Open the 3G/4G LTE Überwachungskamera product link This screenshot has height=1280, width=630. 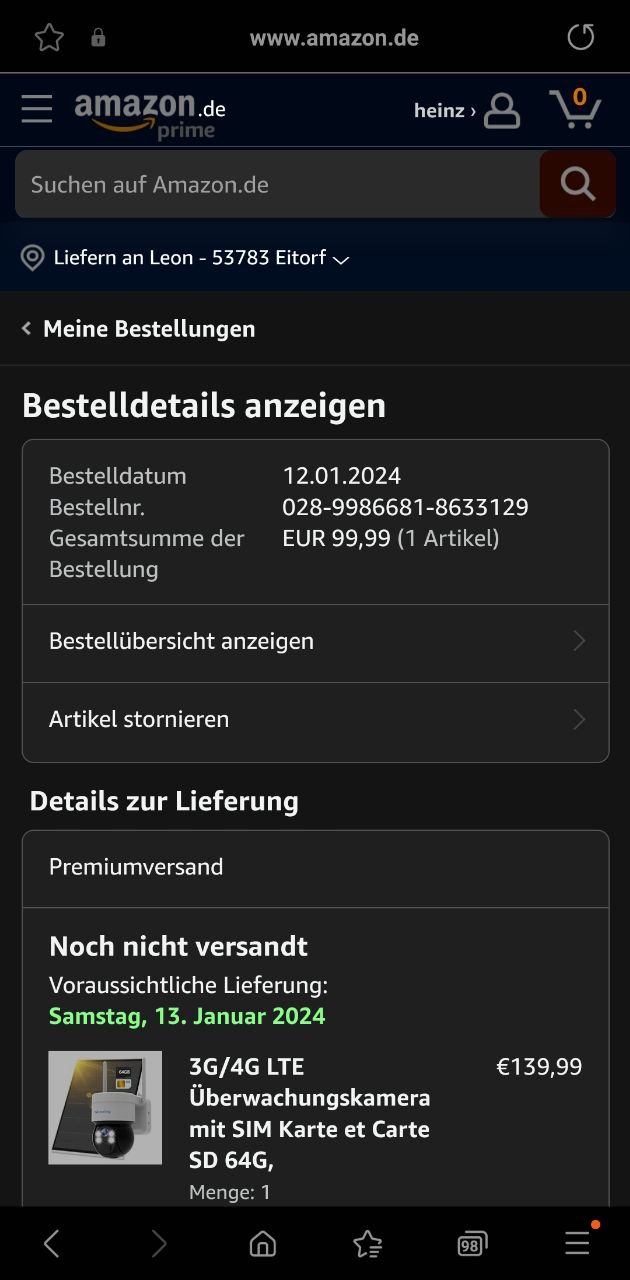(x=309, y=1113)
